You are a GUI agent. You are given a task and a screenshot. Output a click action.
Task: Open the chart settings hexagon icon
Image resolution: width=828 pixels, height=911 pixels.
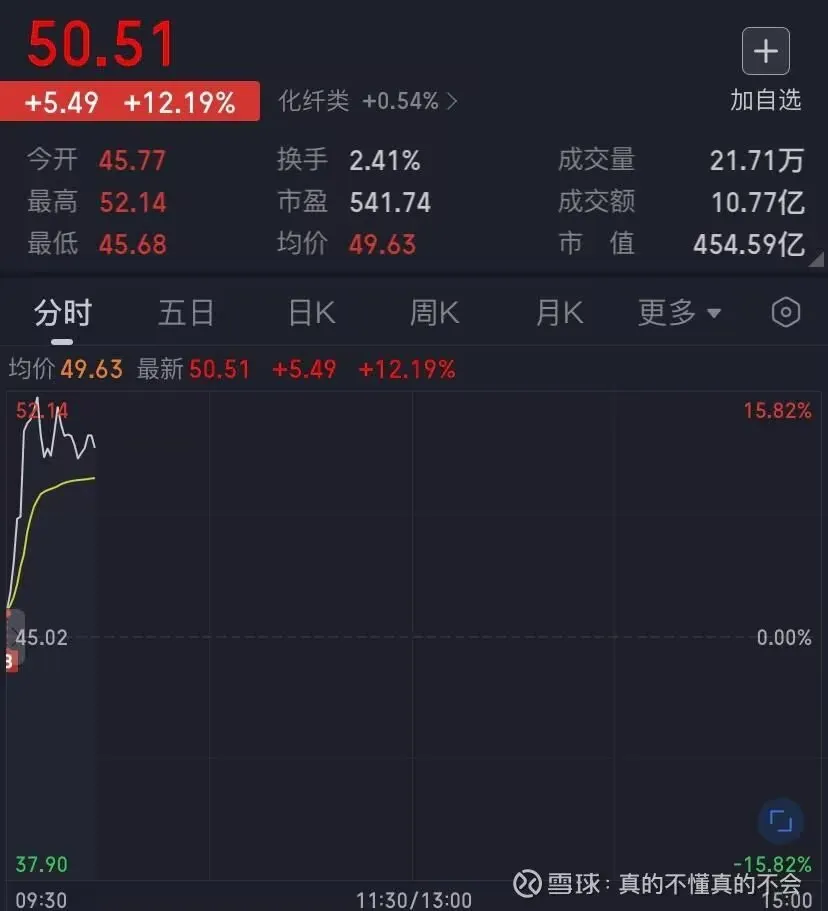[x=786, y=313]
